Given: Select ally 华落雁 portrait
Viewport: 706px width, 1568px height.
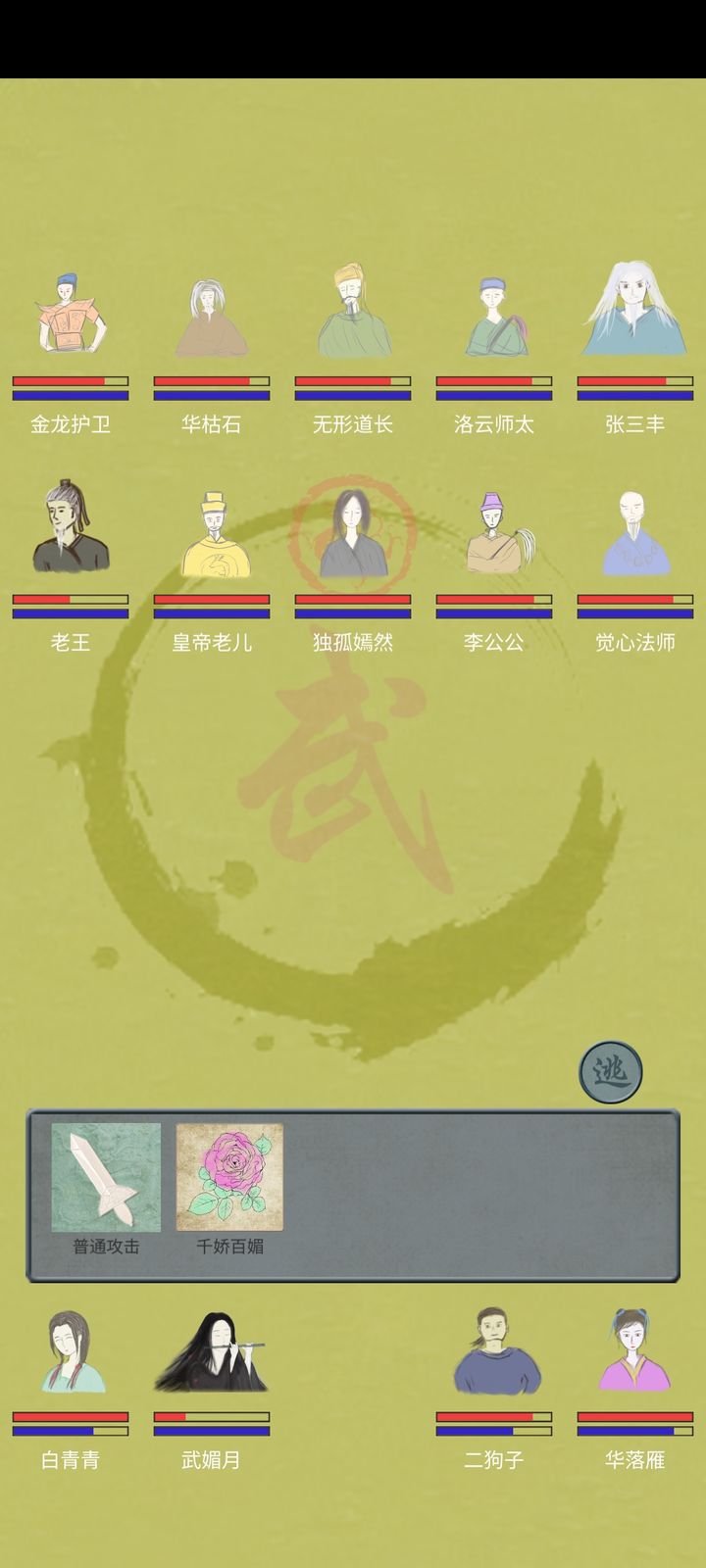Looking at the screenshot, I should click(x=633, y=1352).
